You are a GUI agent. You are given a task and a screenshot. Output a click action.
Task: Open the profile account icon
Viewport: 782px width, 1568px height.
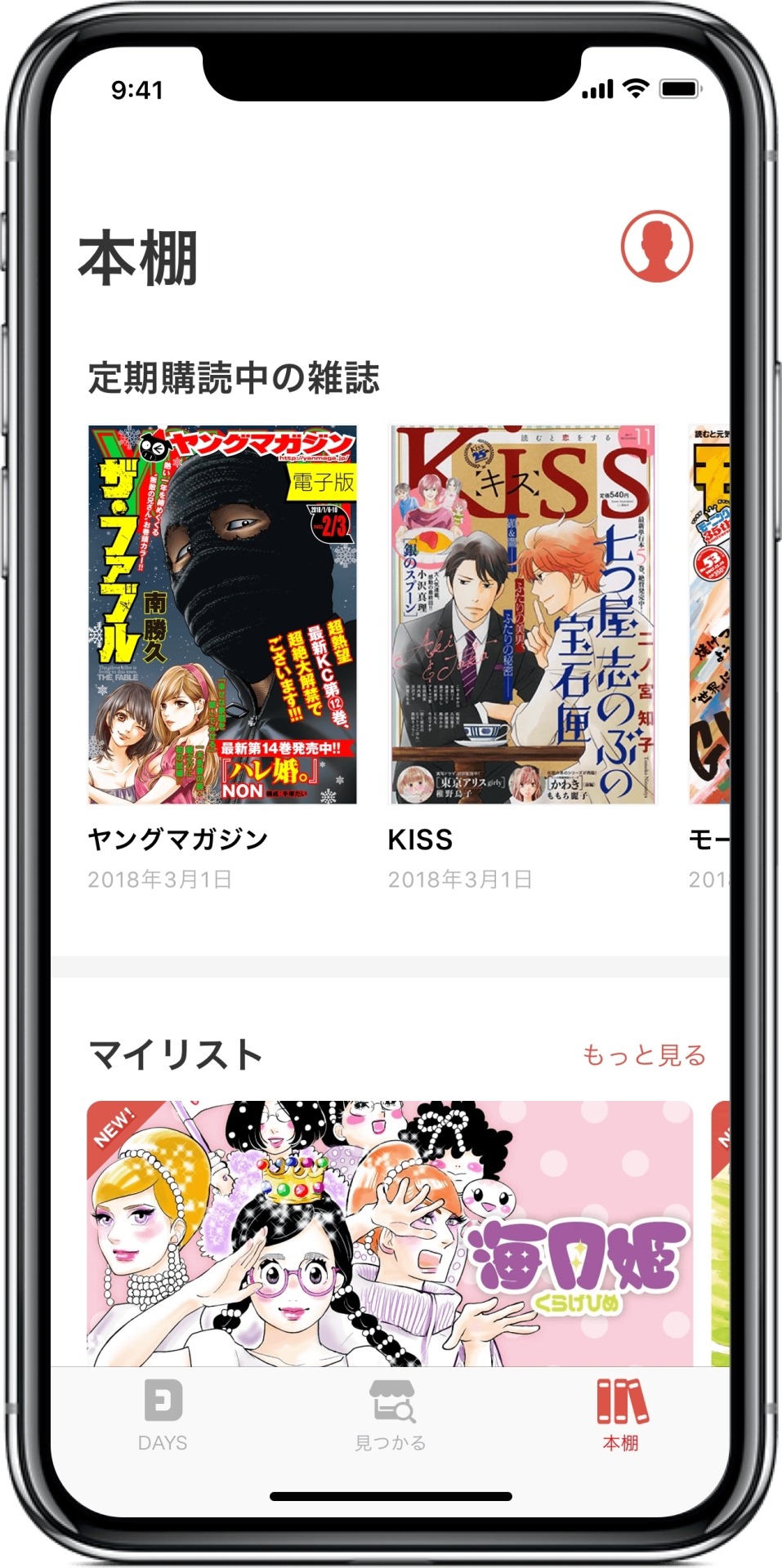click(x=656, y=247)
